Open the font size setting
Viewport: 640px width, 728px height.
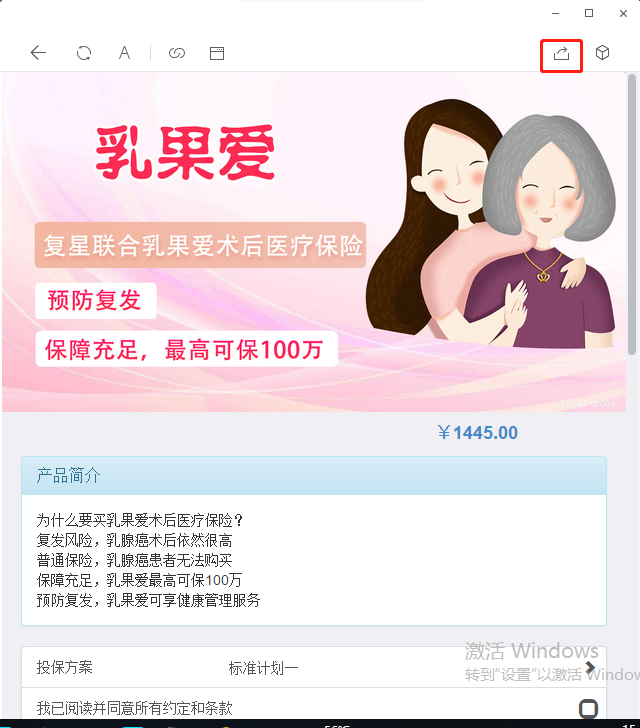pos(124,53)
